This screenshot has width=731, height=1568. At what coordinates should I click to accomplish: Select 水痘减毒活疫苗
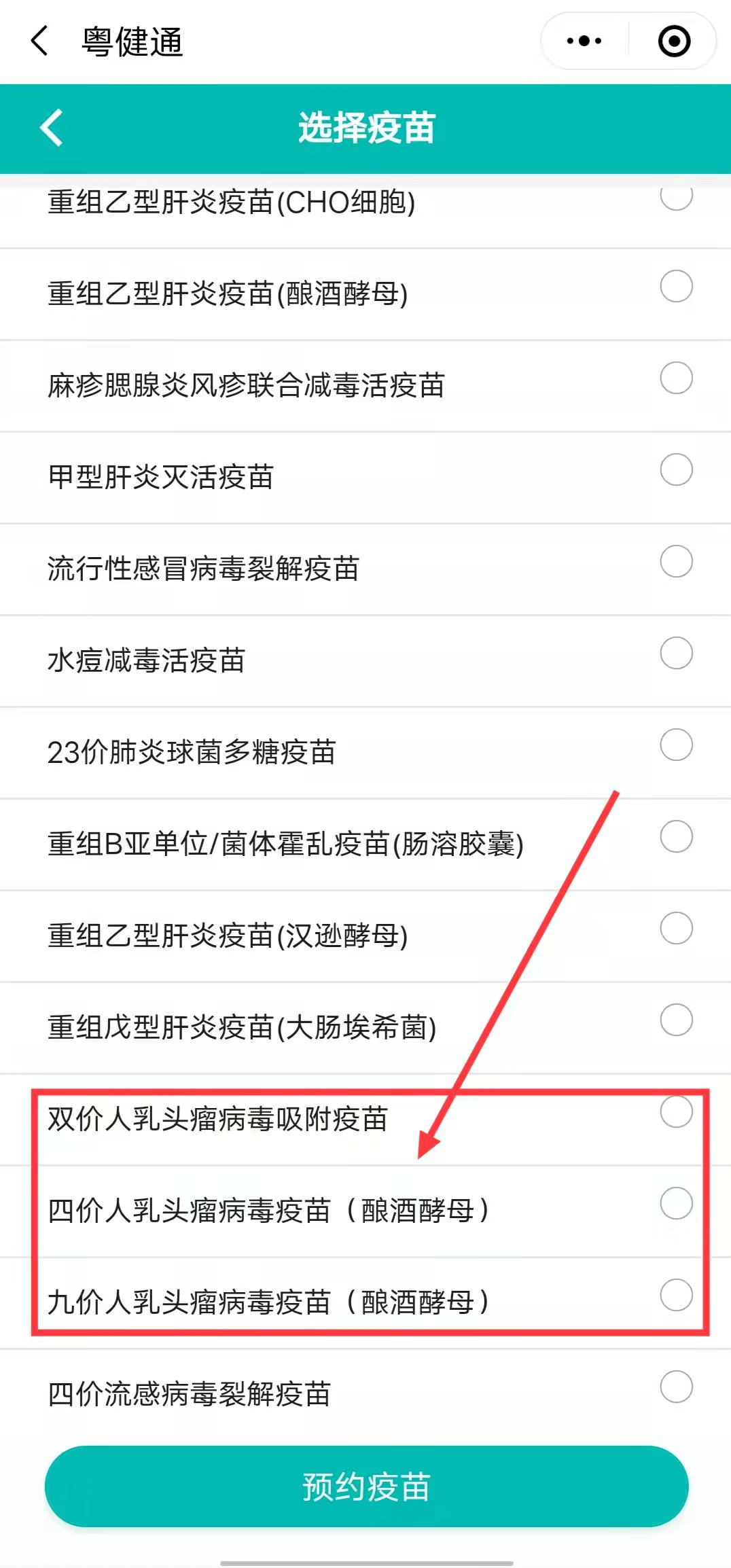pyautogui.click(x=676, y=653)
